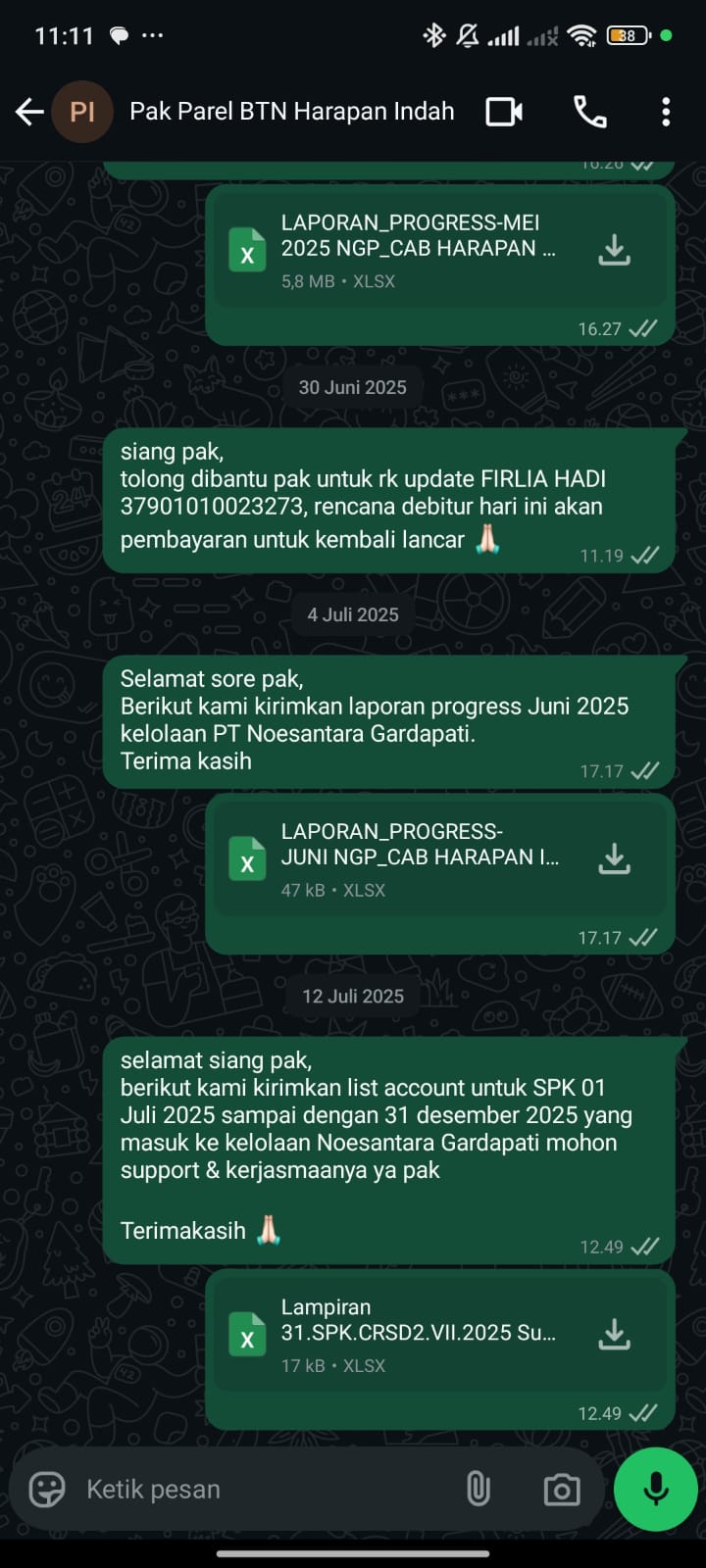Screen dimensions: 706x1568
Task: Open the camera to send a photo
Action: coord(561,1491)
